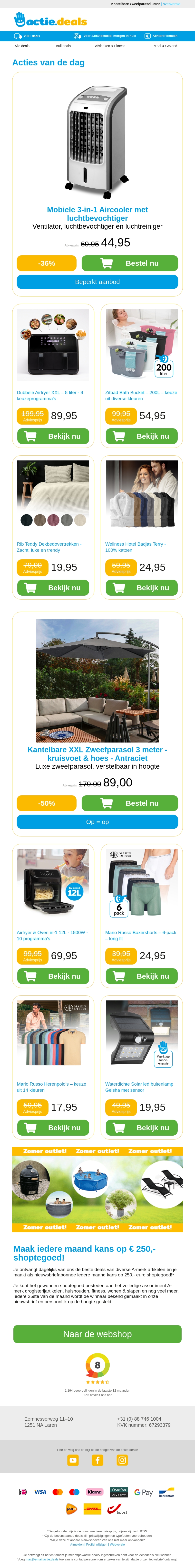Tap Bestel nu for the Mobiele 3-in-1 Aircooler
This screenshot has width=195, height=1568.
coord(129,263)
